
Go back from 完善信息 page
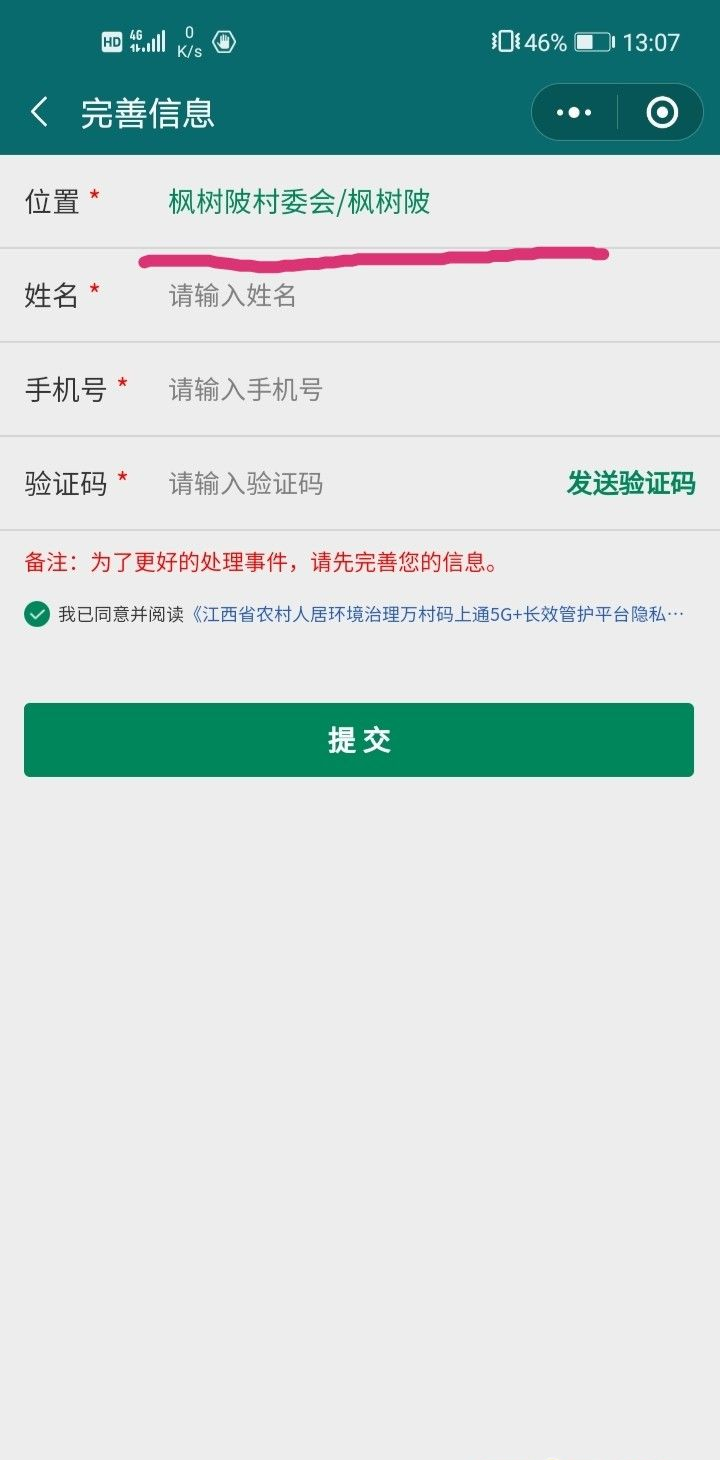[39, 112]
